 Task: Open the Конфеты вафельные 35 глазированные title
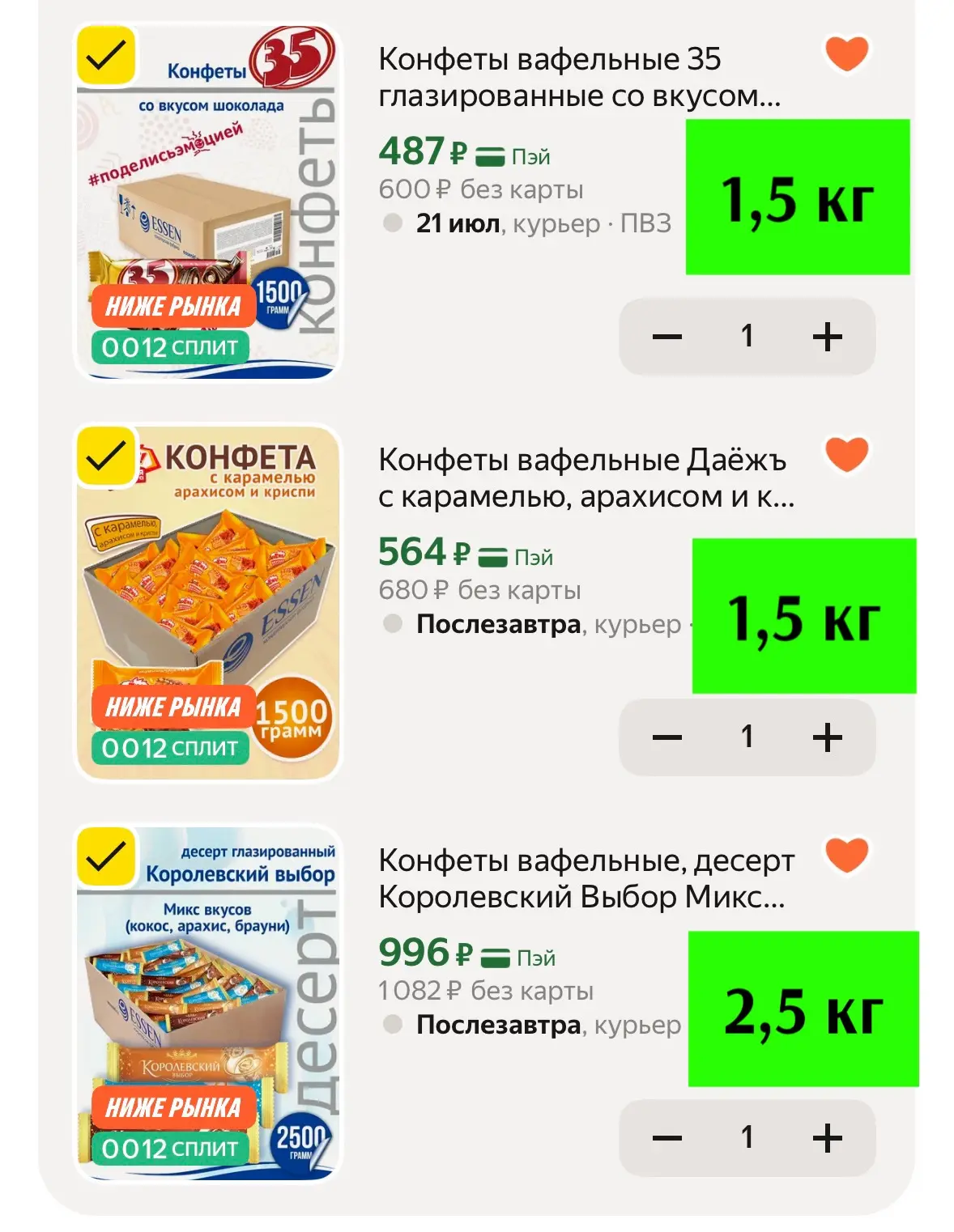point(580,77)
